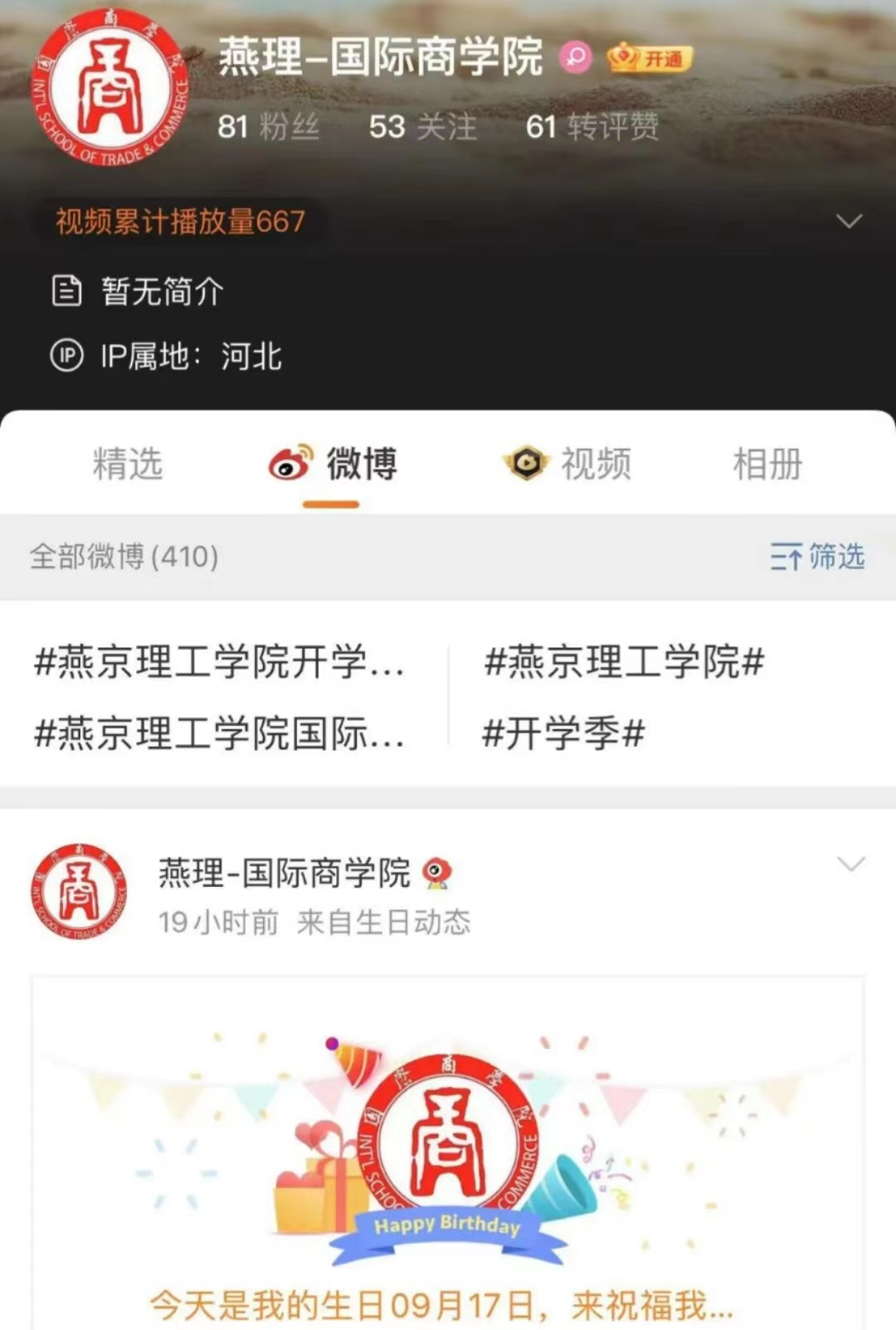
Task: Select the 微博 tab
Action: [333, 464]
